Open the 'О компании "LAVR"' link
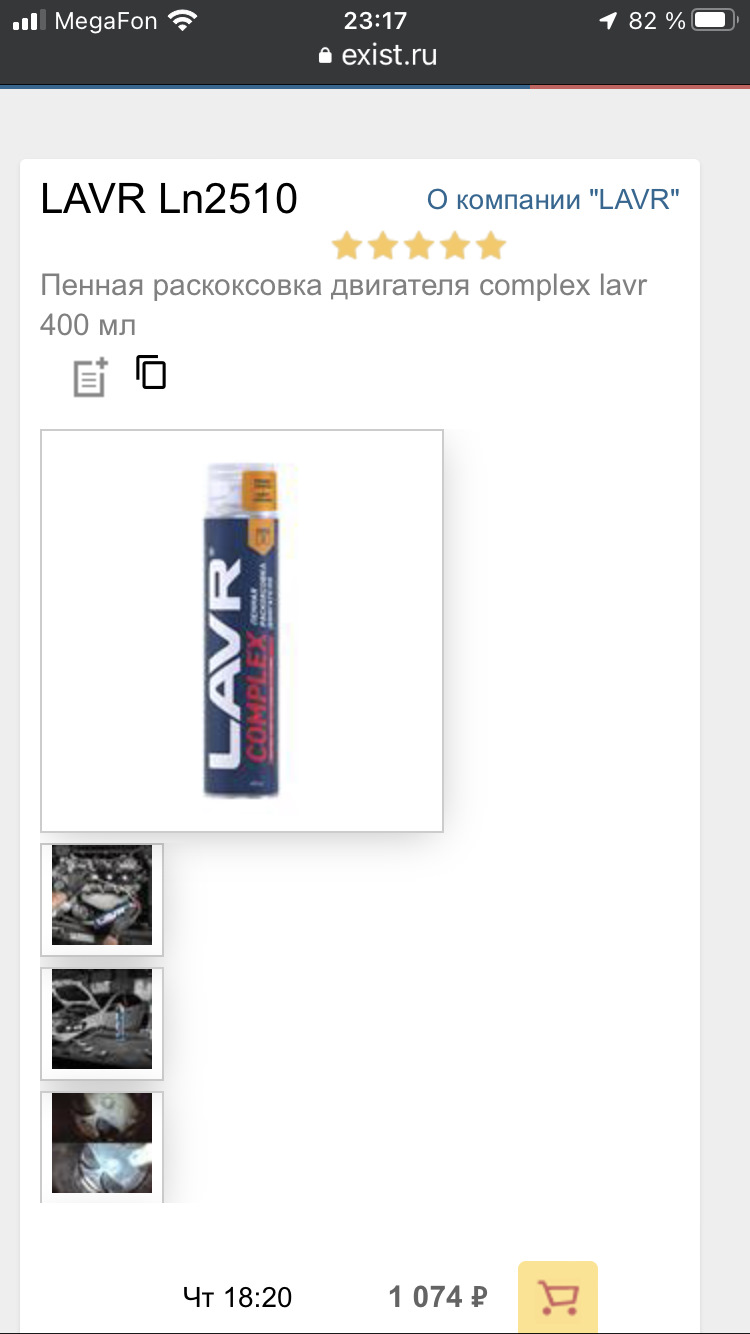 point(553,199)
